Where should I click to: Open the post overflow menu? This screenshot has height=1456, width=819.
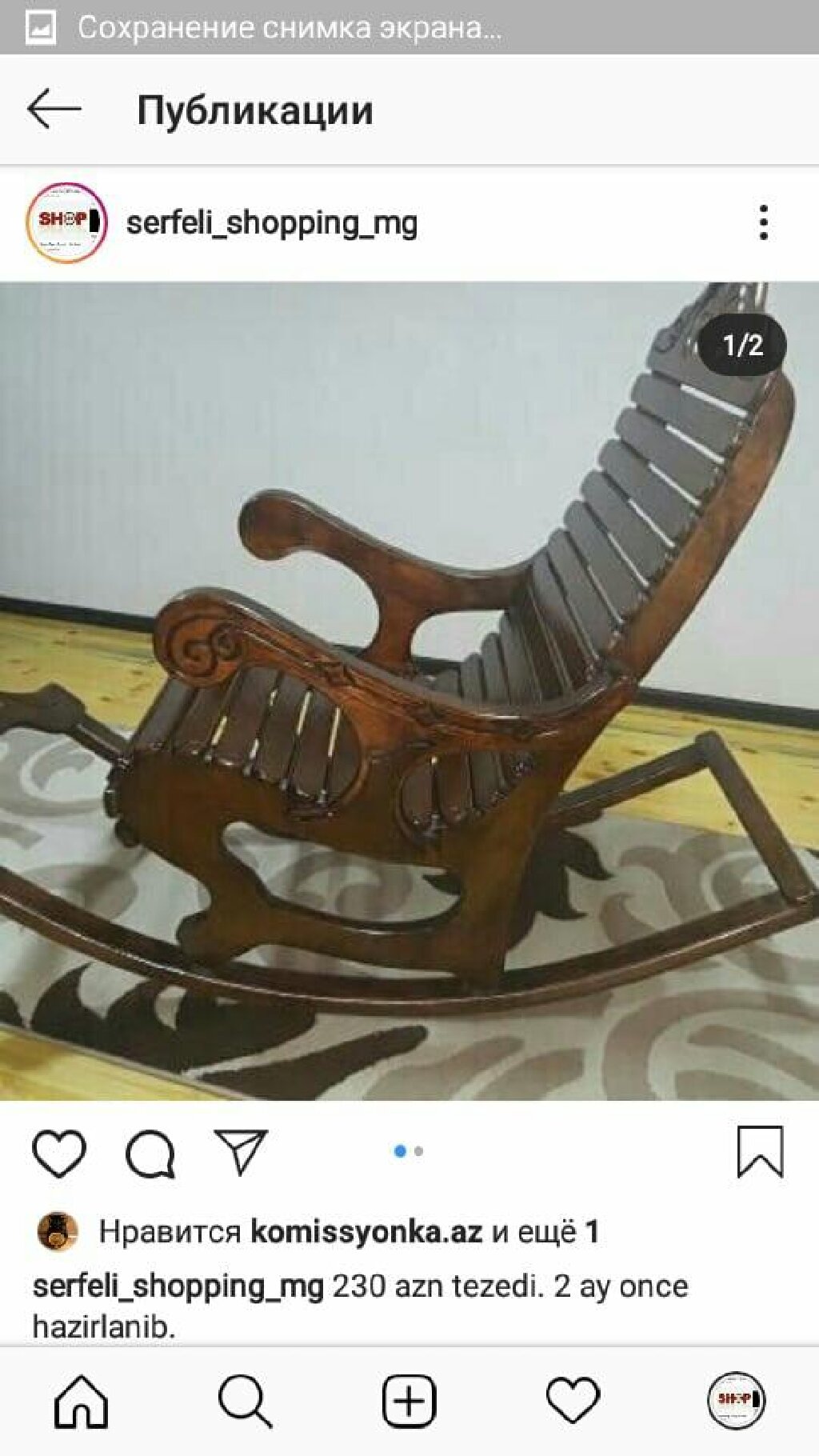pos(763,222)
